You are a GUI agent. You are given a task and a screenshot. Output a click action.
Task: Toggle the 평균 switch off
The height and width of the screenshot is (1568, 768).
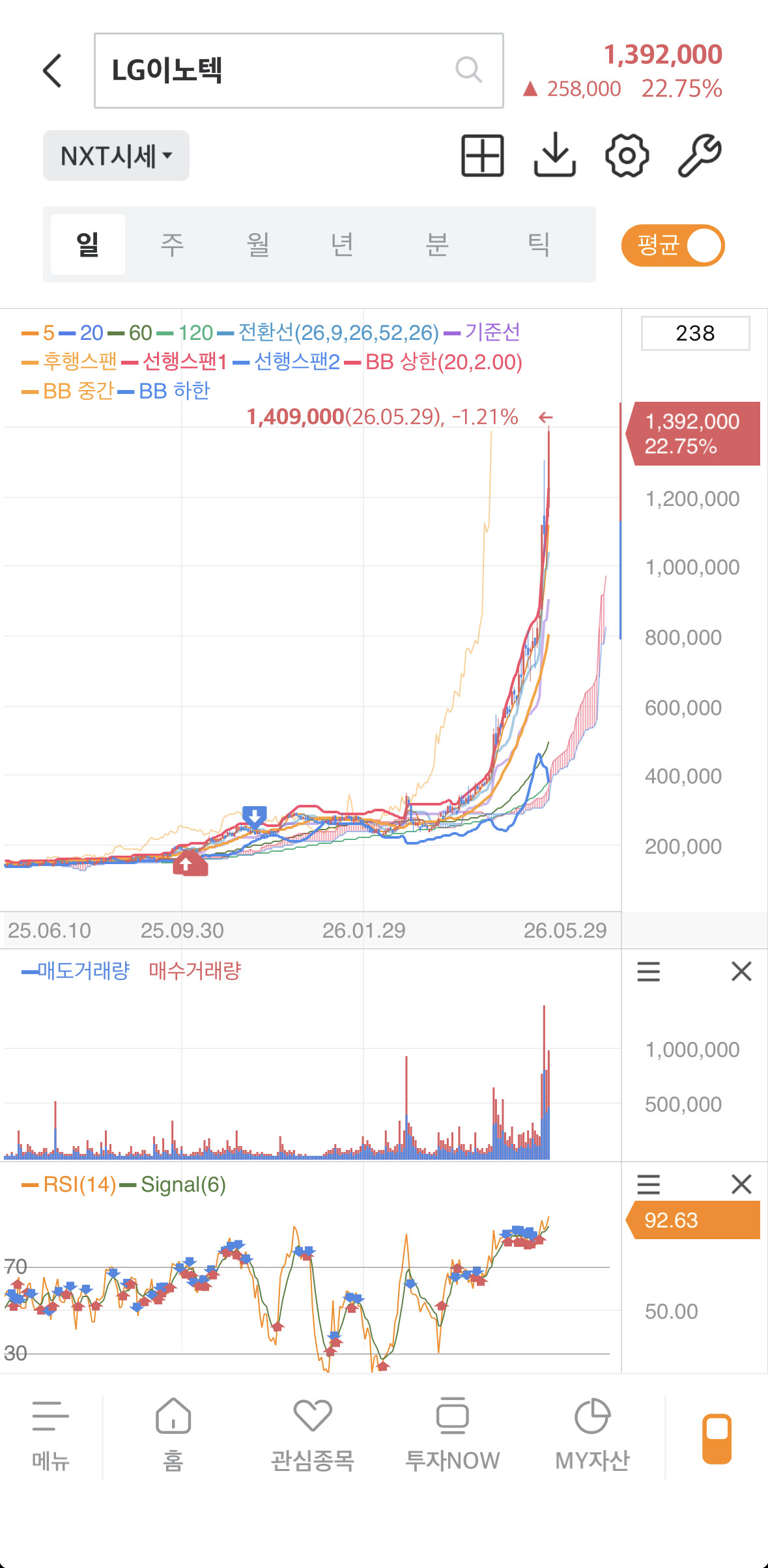[x=673, y=245]
